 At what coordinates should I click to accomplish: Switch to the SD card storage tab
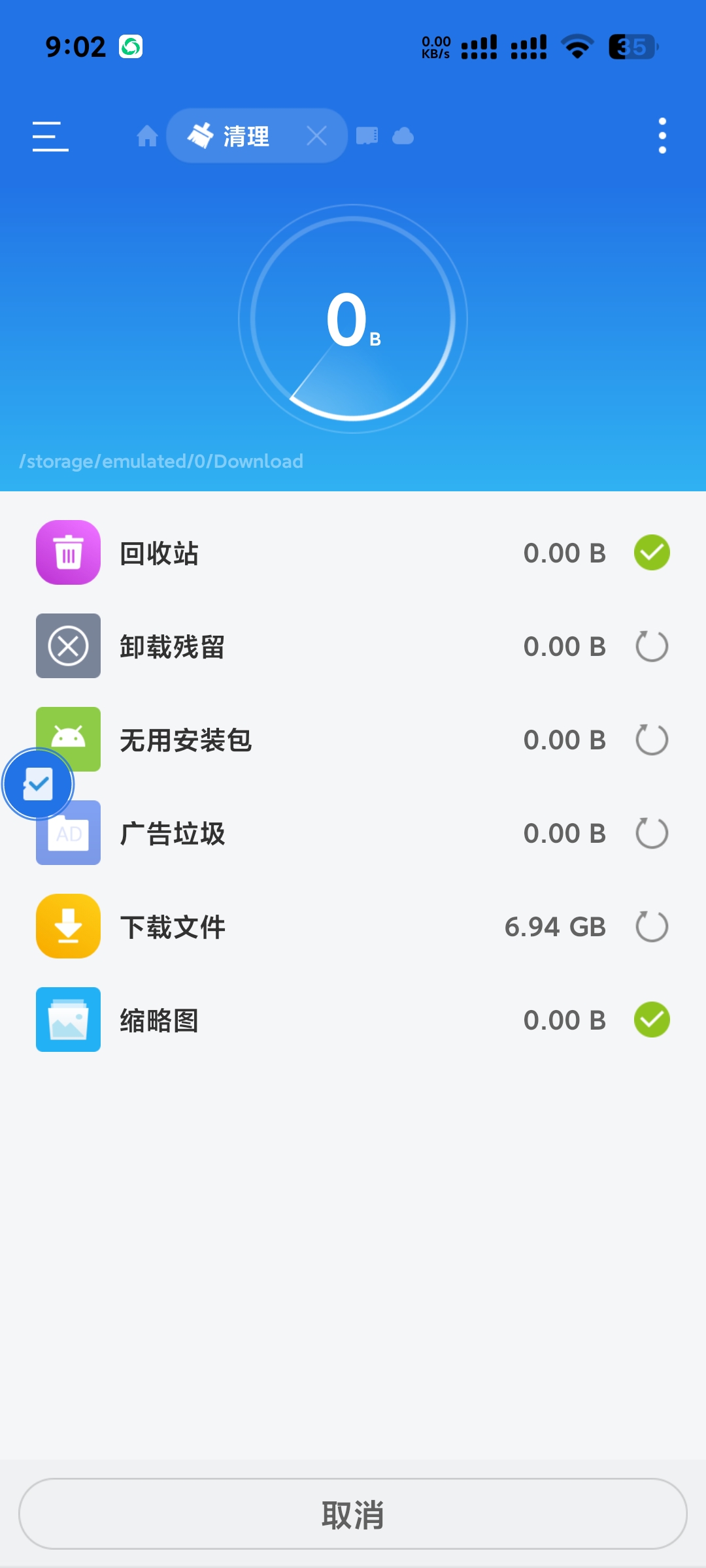(367, 136)
